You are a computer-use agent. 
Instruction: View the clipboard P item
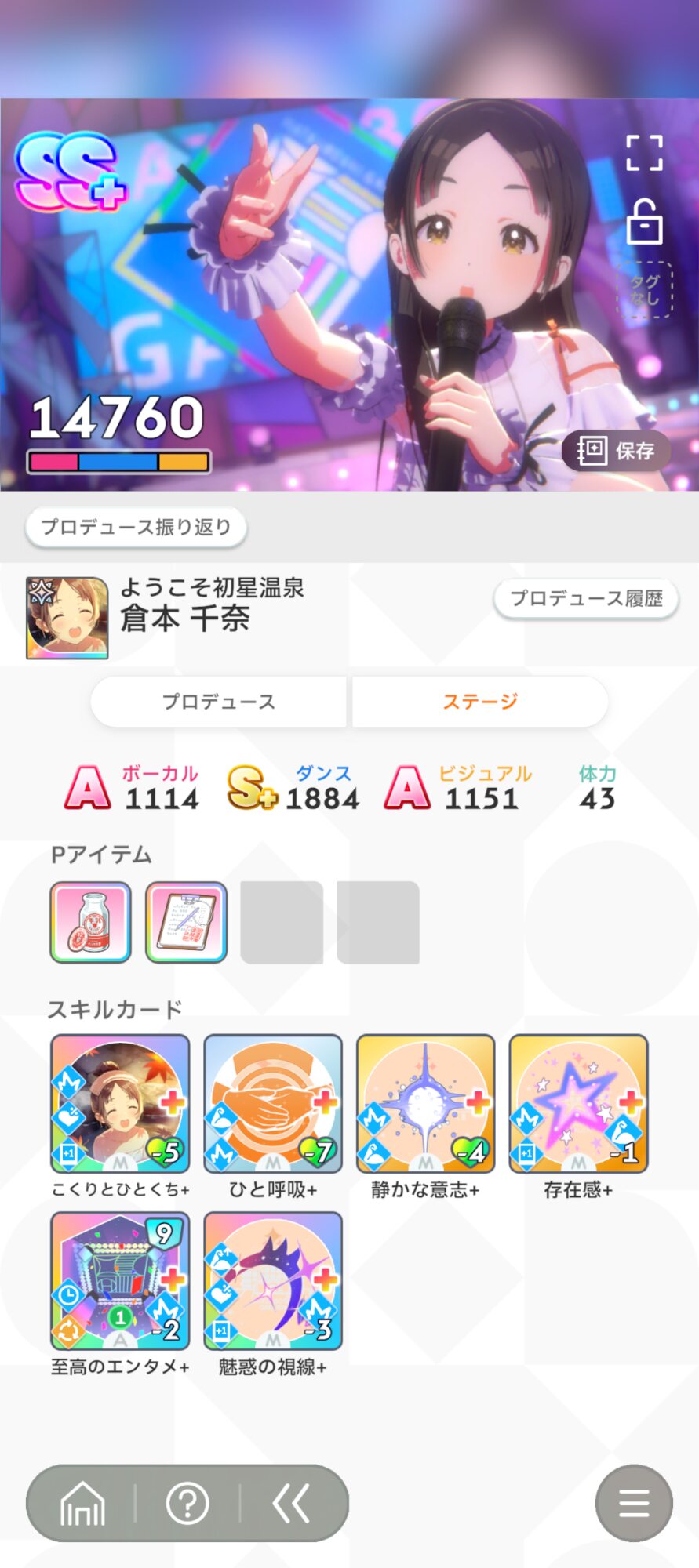[x=186, y=923]
